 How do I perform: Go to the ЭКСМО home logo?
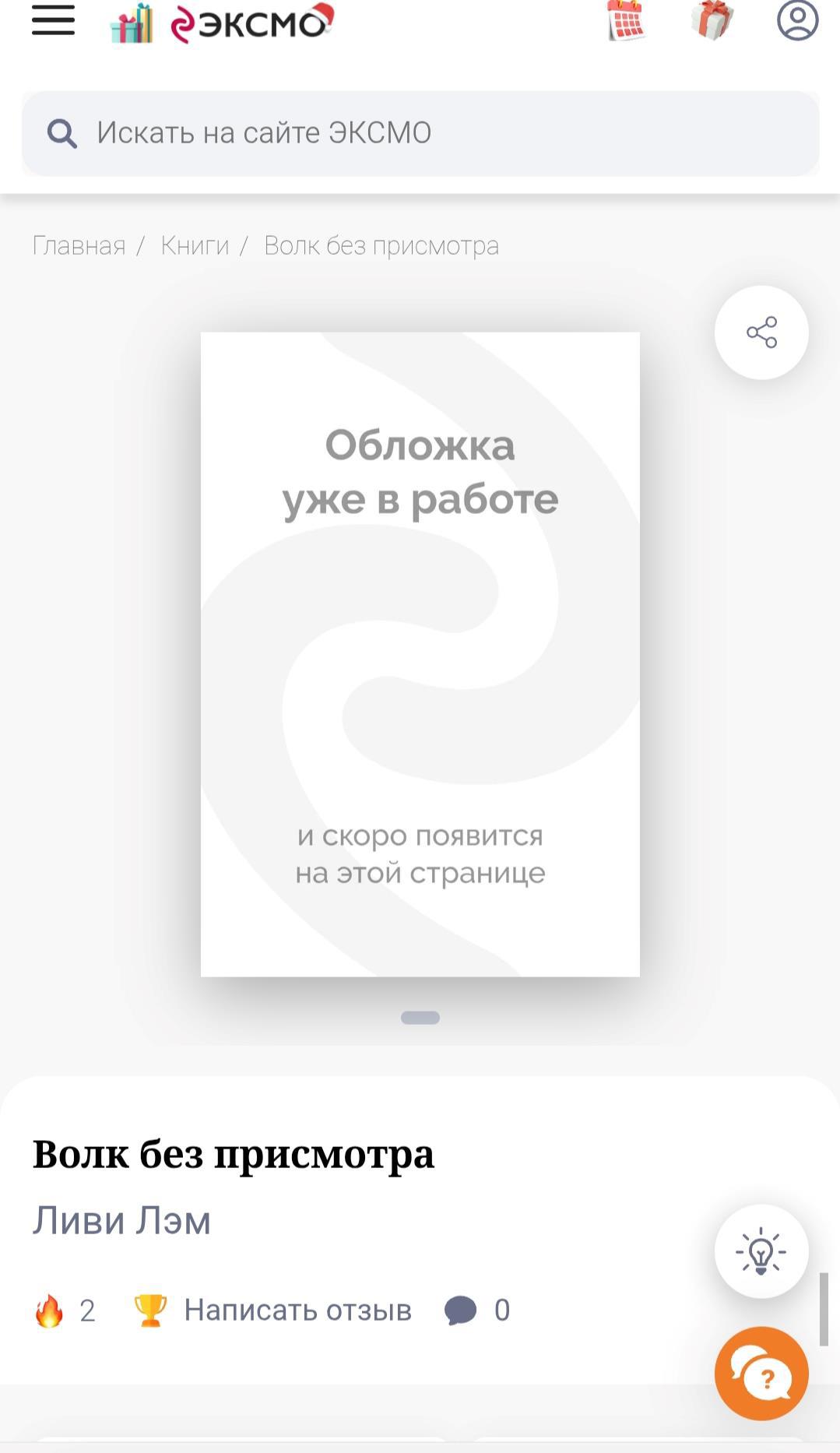(x=251, y=23)
